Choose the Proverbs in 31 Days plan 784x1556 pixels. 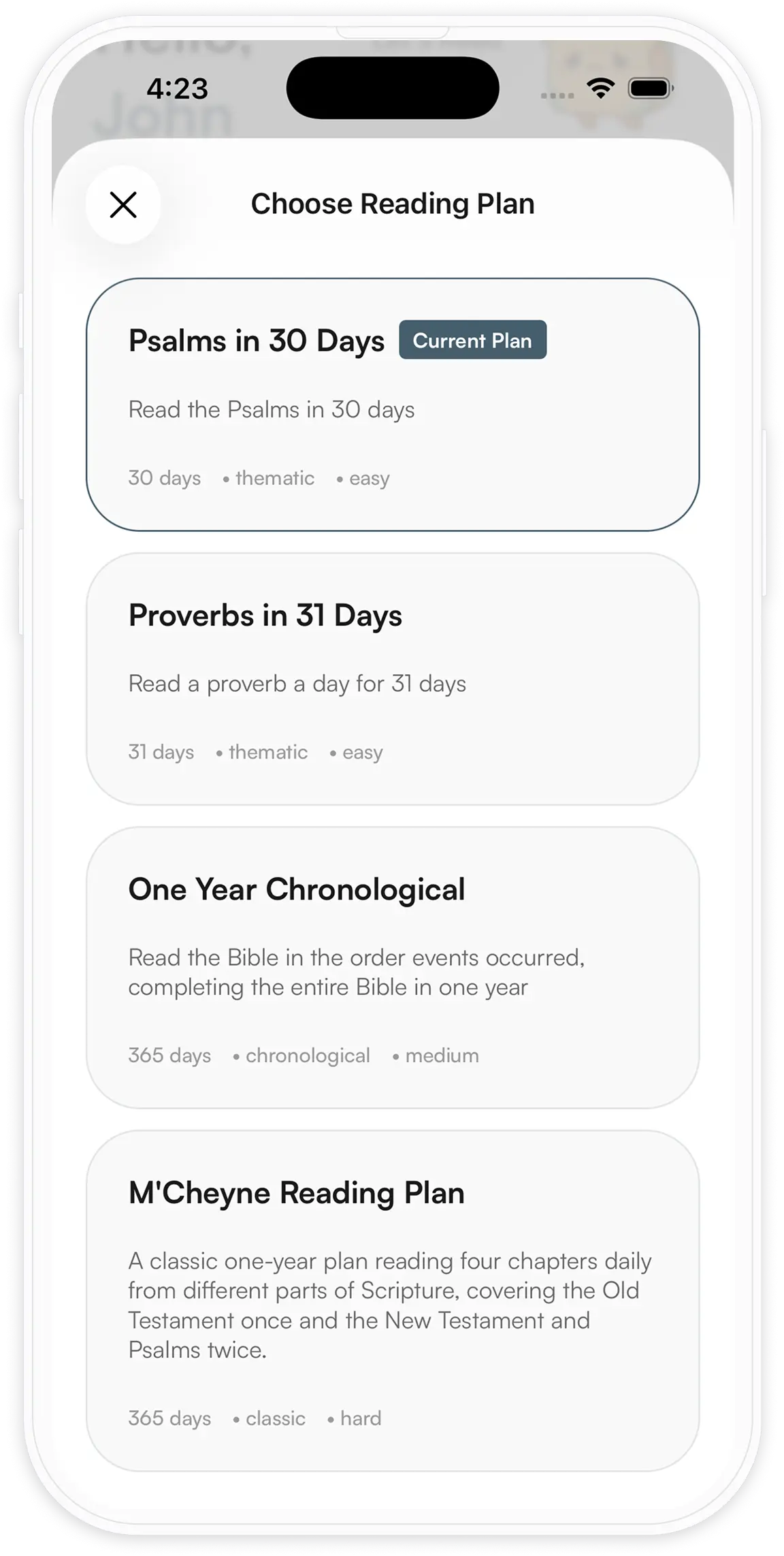[x=392, y=678]
